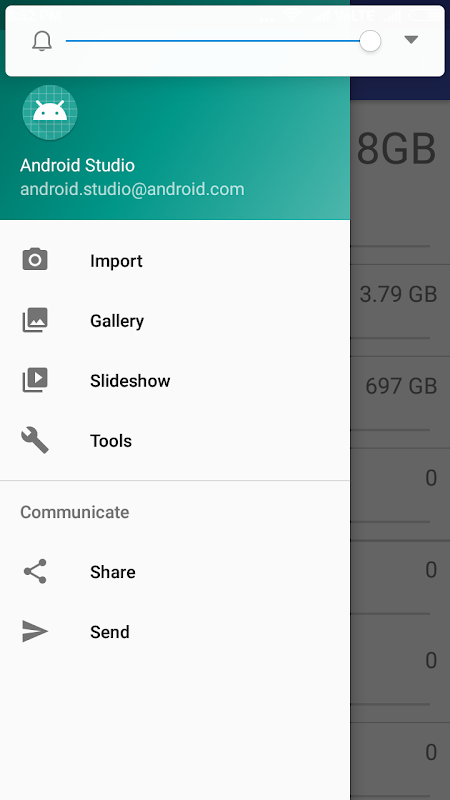Choose the Send menu item
Viewport: 450px width, 800px height.
click(x=175, y=632)
